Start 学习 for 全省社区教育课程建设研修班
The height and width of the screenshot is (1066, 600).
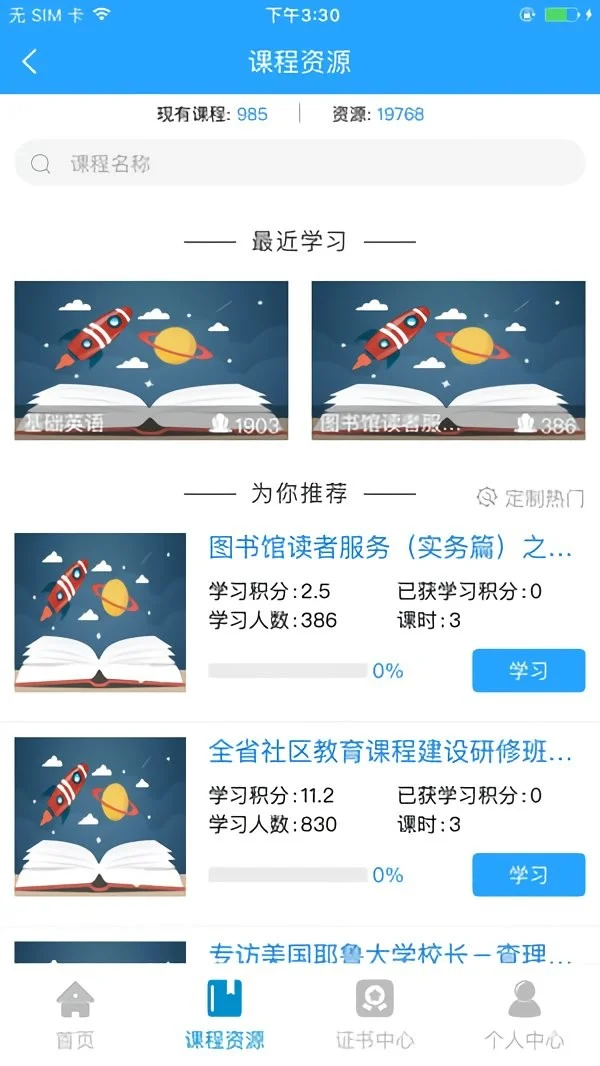coord(528,875)
